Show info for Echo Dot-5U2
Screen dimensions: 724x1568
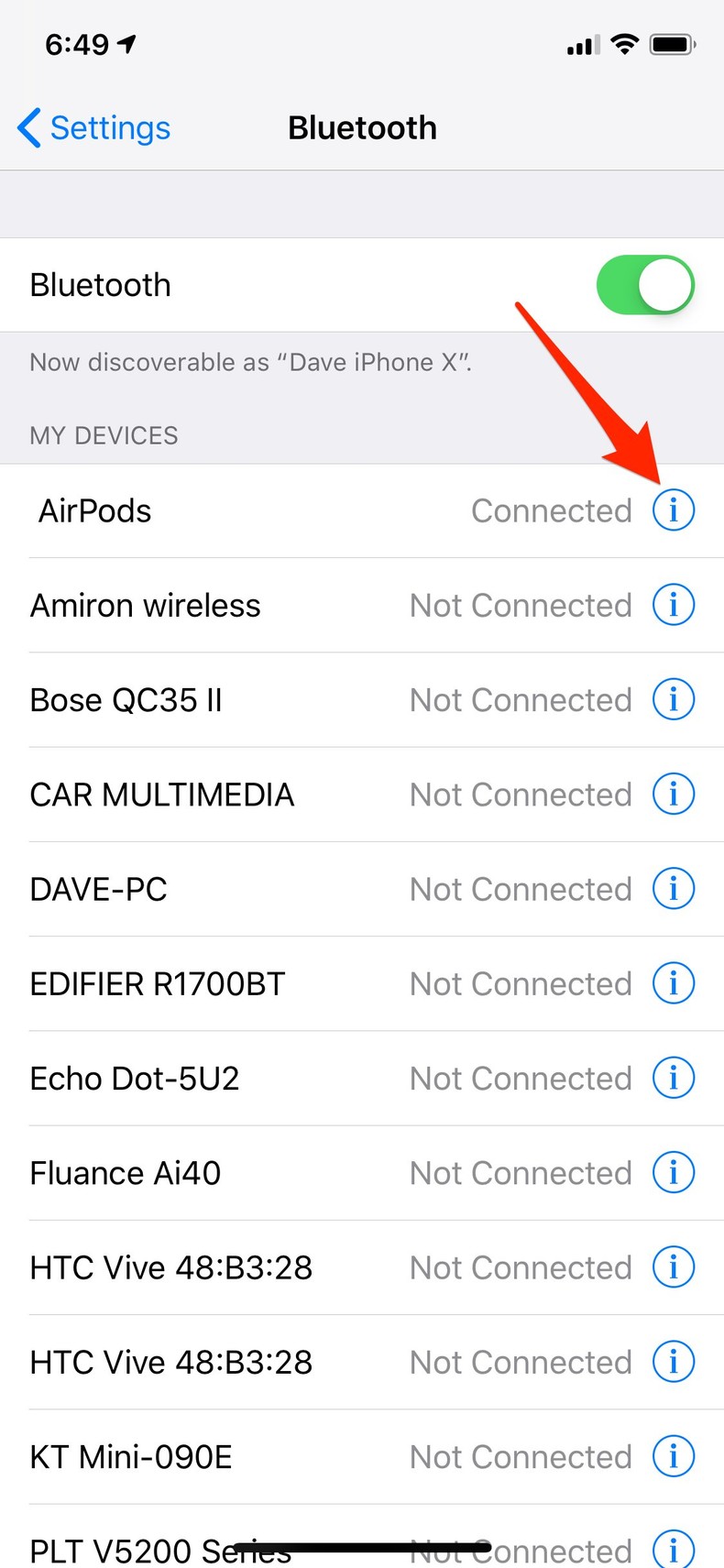674,1078
